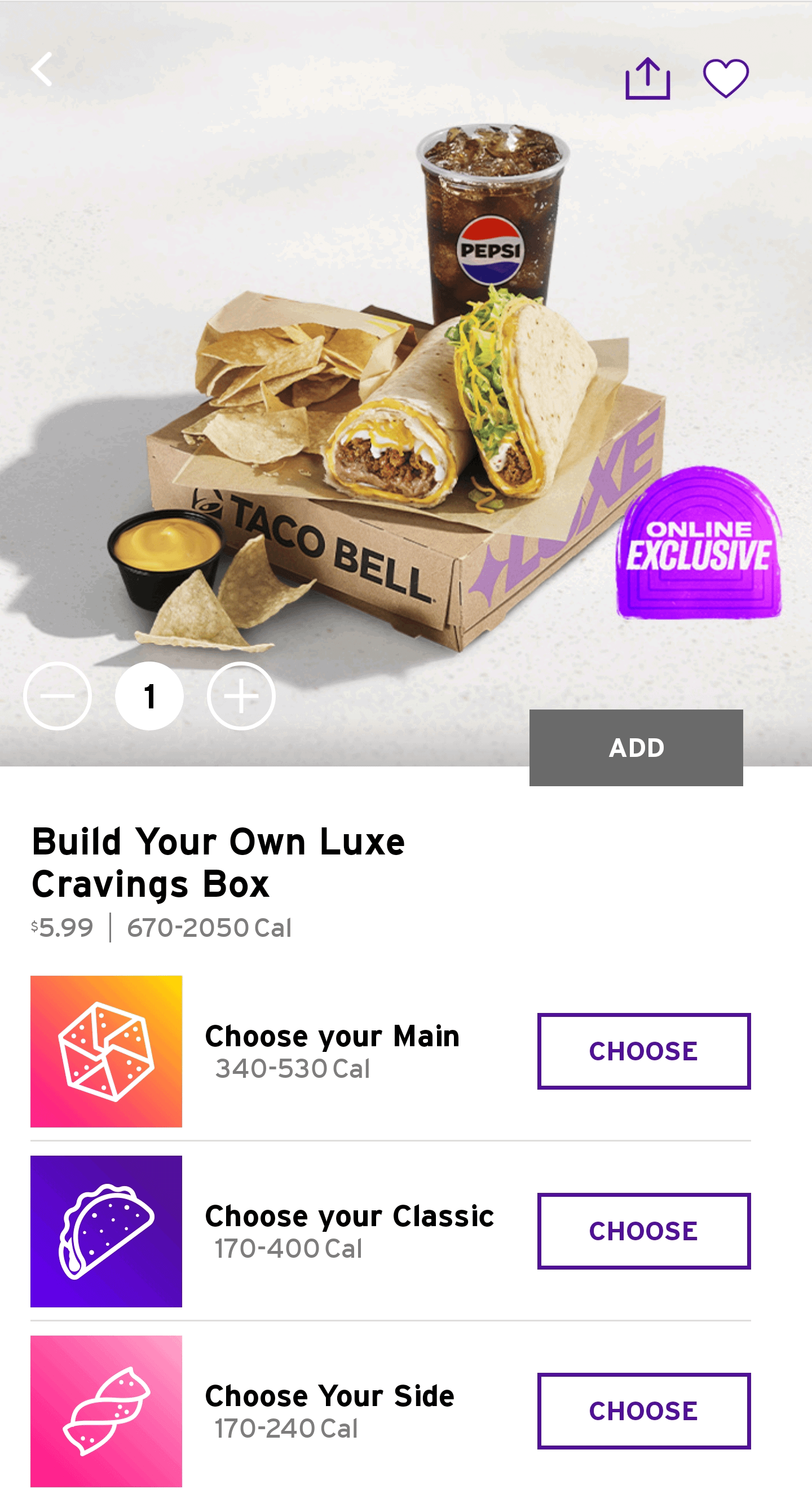This screenshot has height=1498, width=812.
Task: Decrease the quantity with the minus button
Action: pos(58,695)
